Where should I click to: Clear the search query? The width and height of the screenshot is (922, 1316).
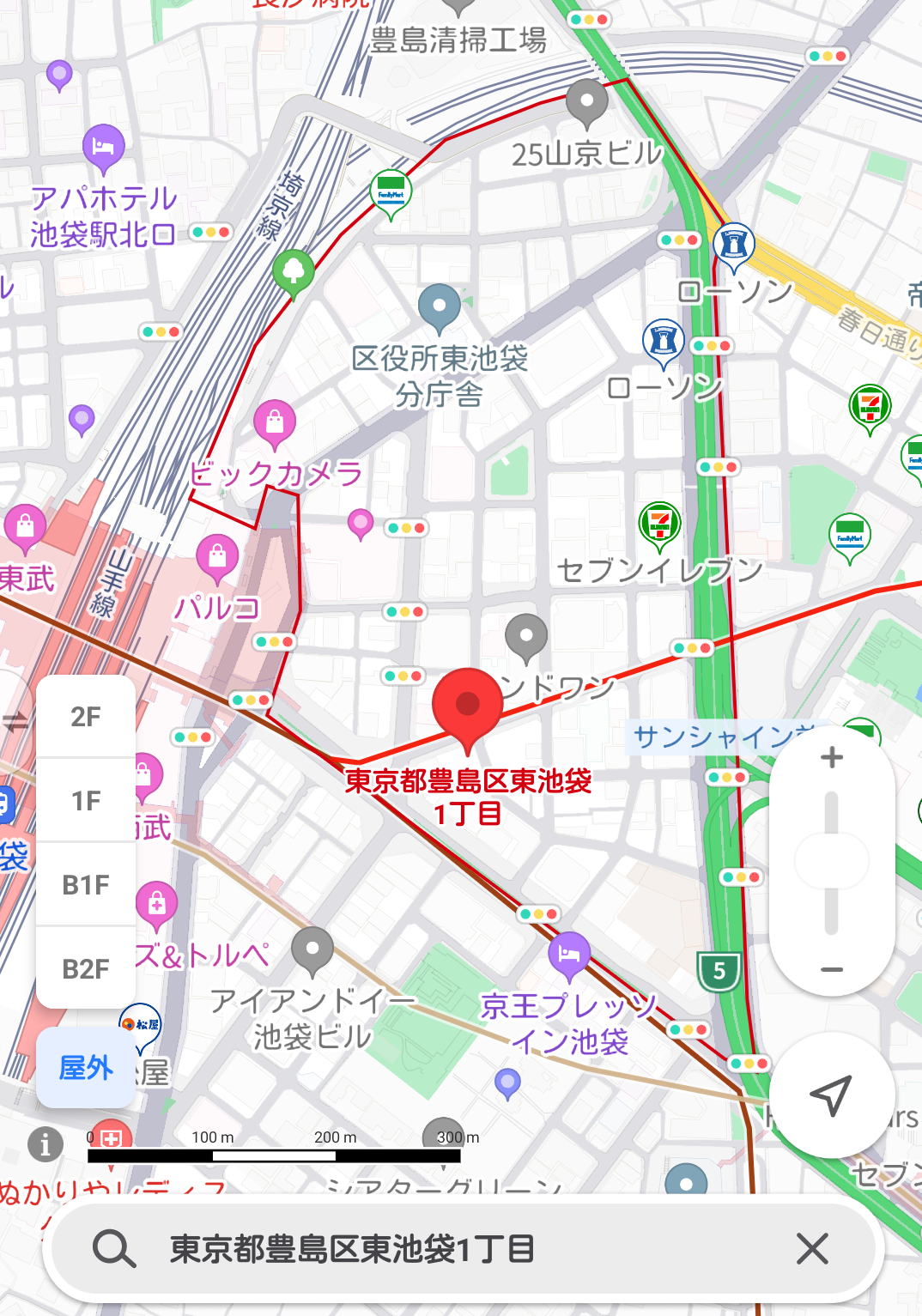tap(811, 1249)
